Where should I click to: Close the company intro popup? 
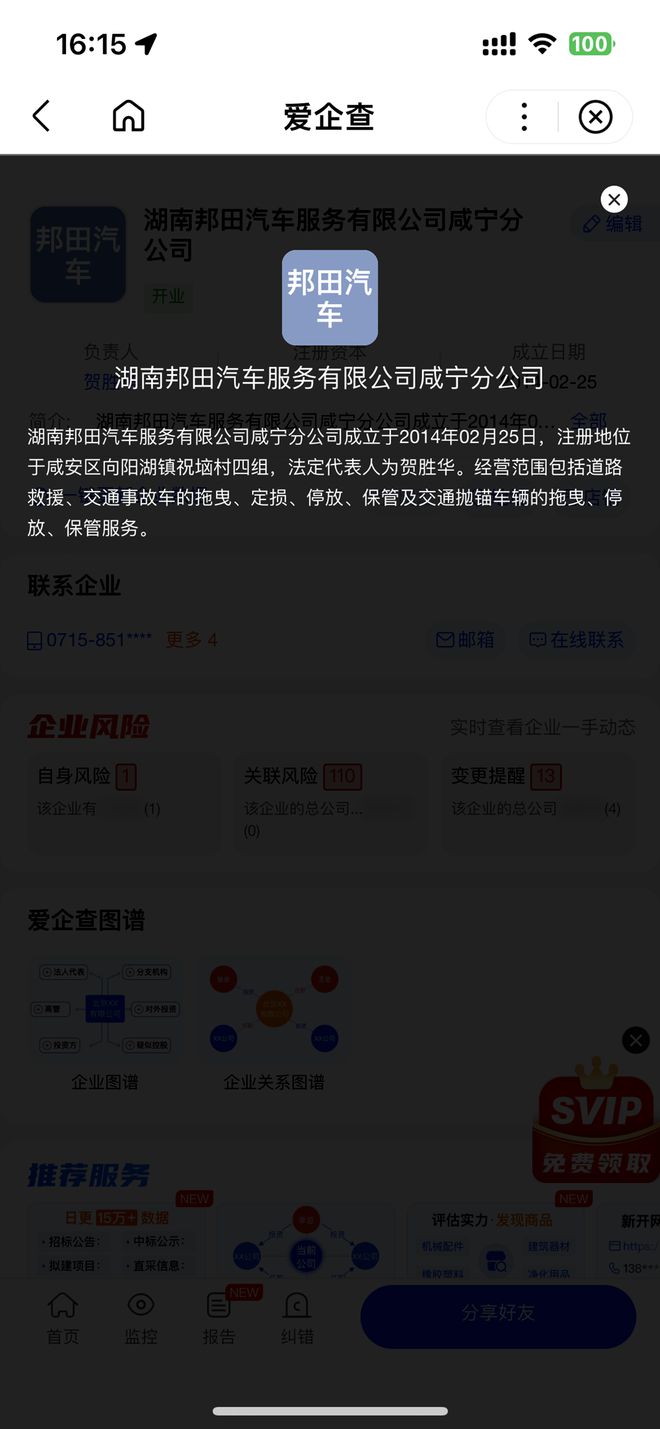(614, 200)
